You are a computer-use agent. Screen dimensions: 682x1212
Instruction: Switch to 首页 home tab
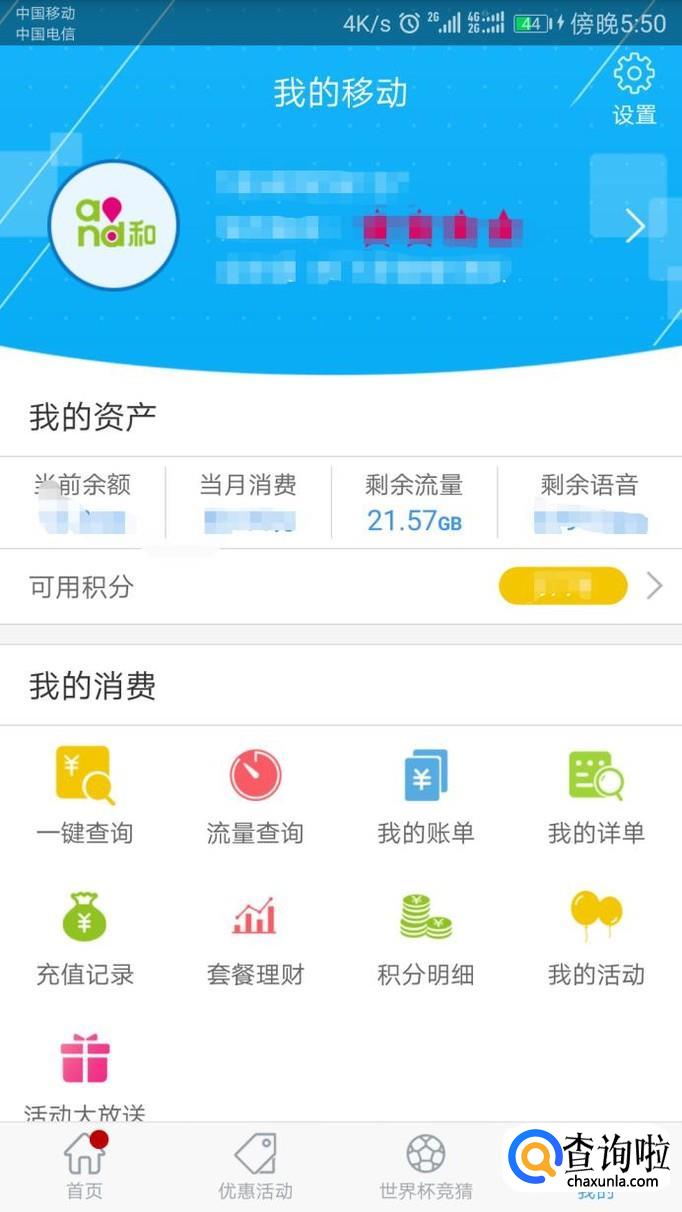[x=85, y=1167]
